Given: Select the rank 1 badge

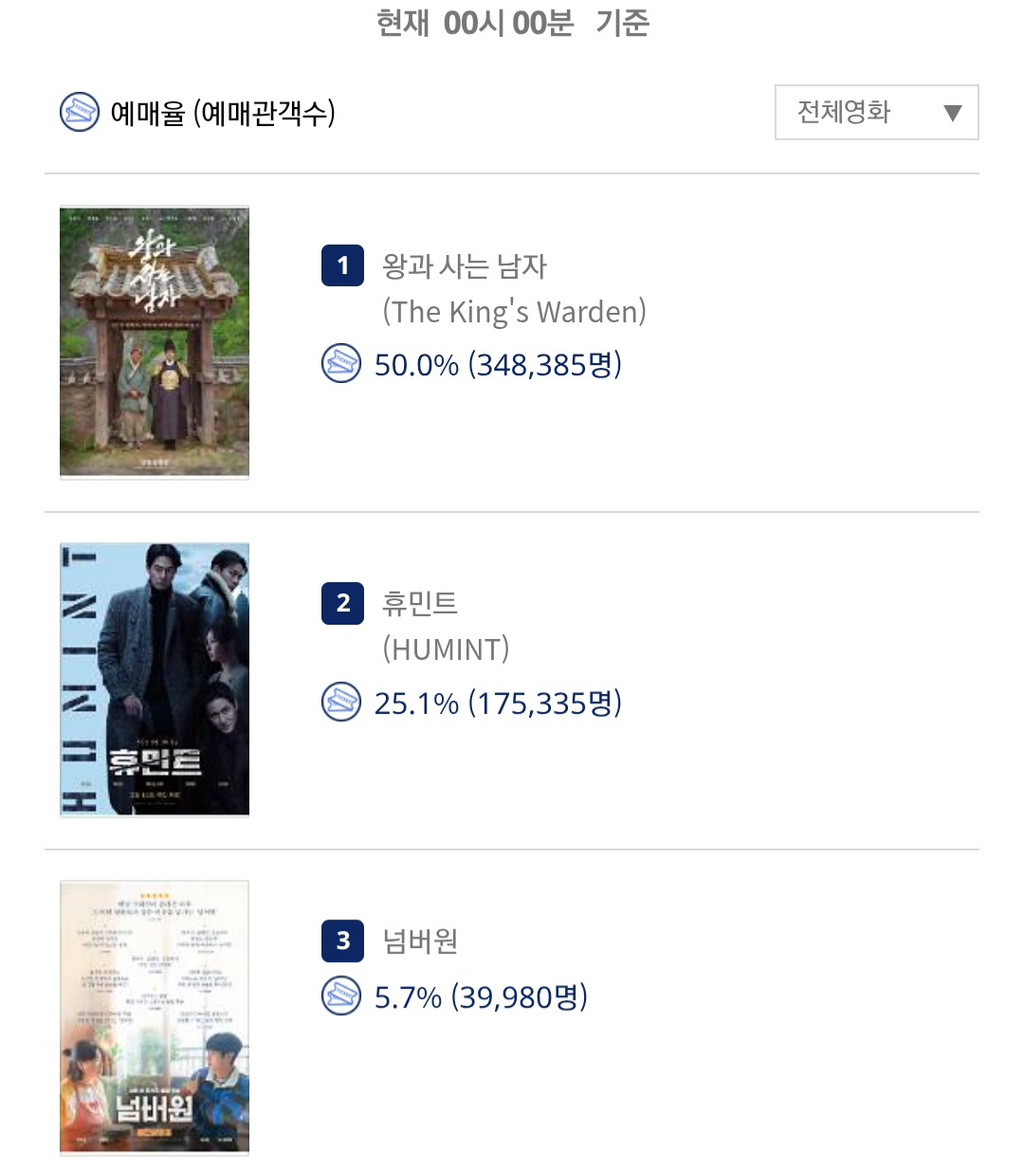Looking at the screenshot, I should (x=342, y=265).
